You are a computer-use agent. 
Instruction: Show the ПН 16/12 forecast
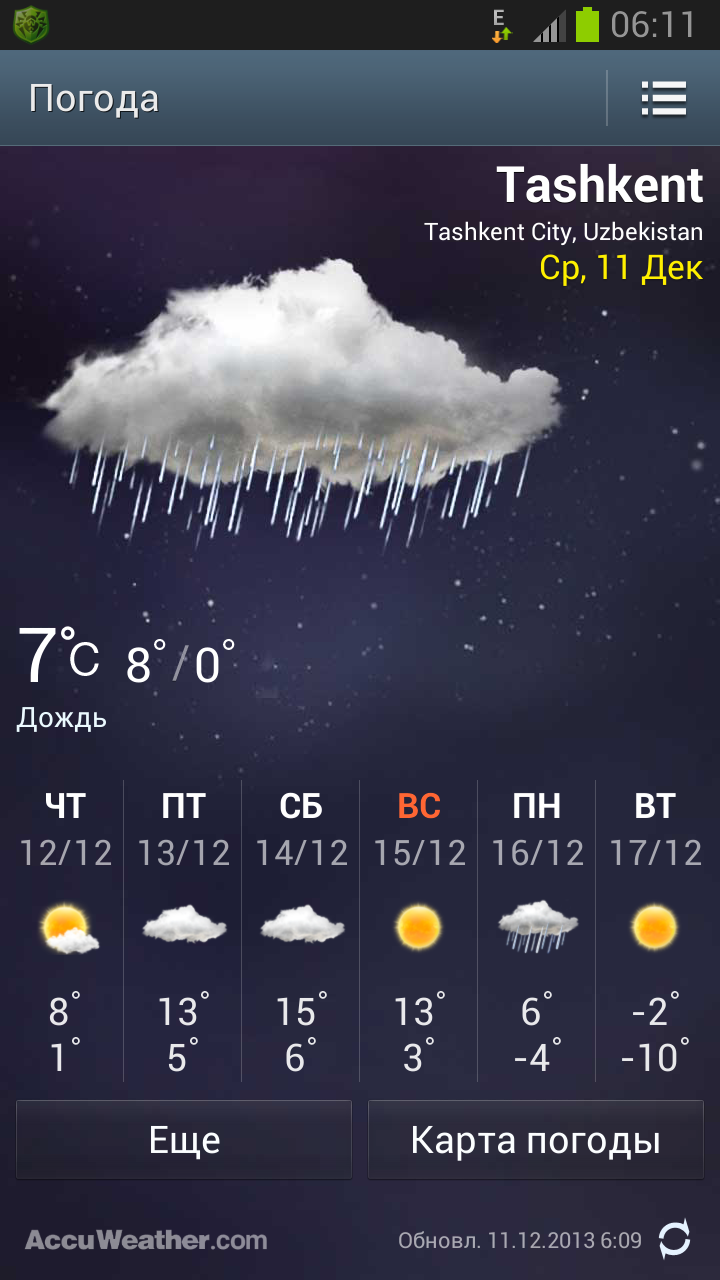[x=537, y=930]
